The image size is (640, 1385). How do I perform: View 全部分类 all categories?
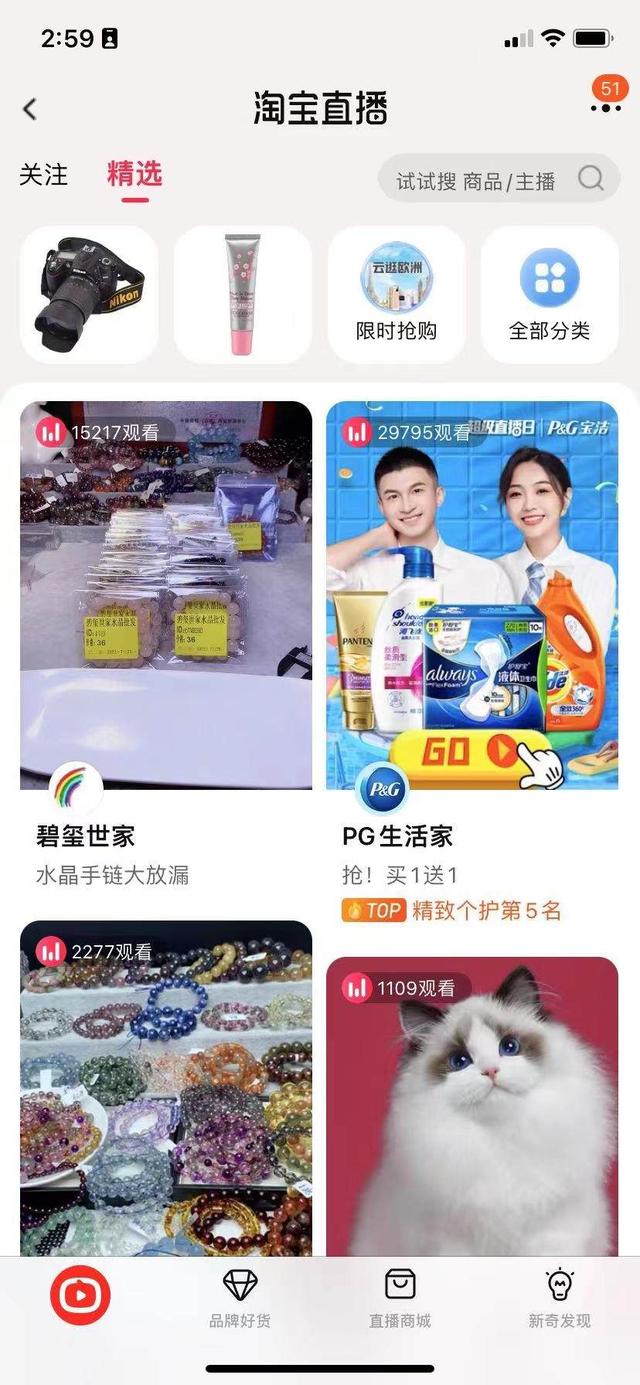coord(550,294)
